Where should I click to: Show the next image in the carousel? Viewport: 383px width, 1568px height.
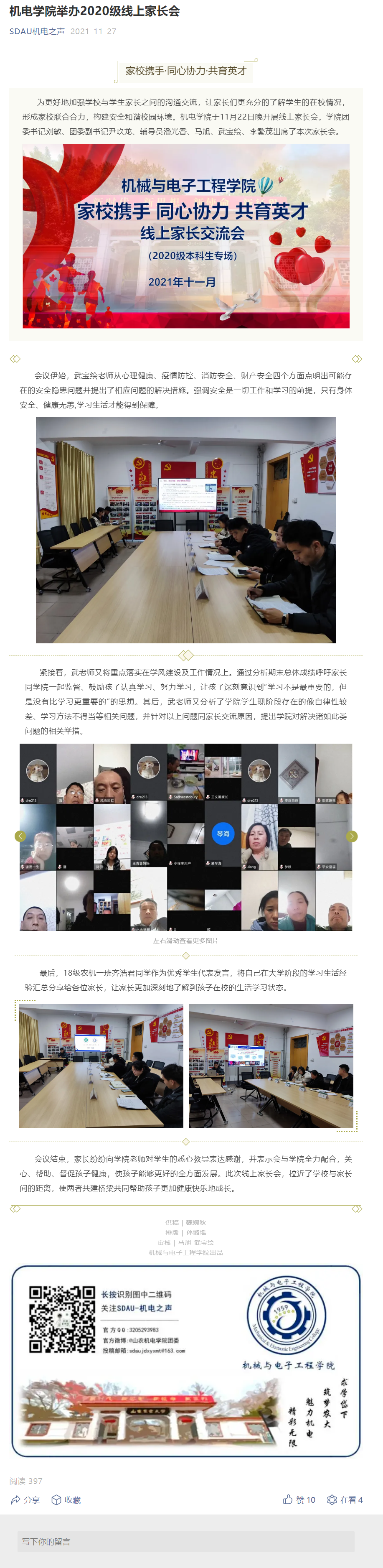(351, 836)
